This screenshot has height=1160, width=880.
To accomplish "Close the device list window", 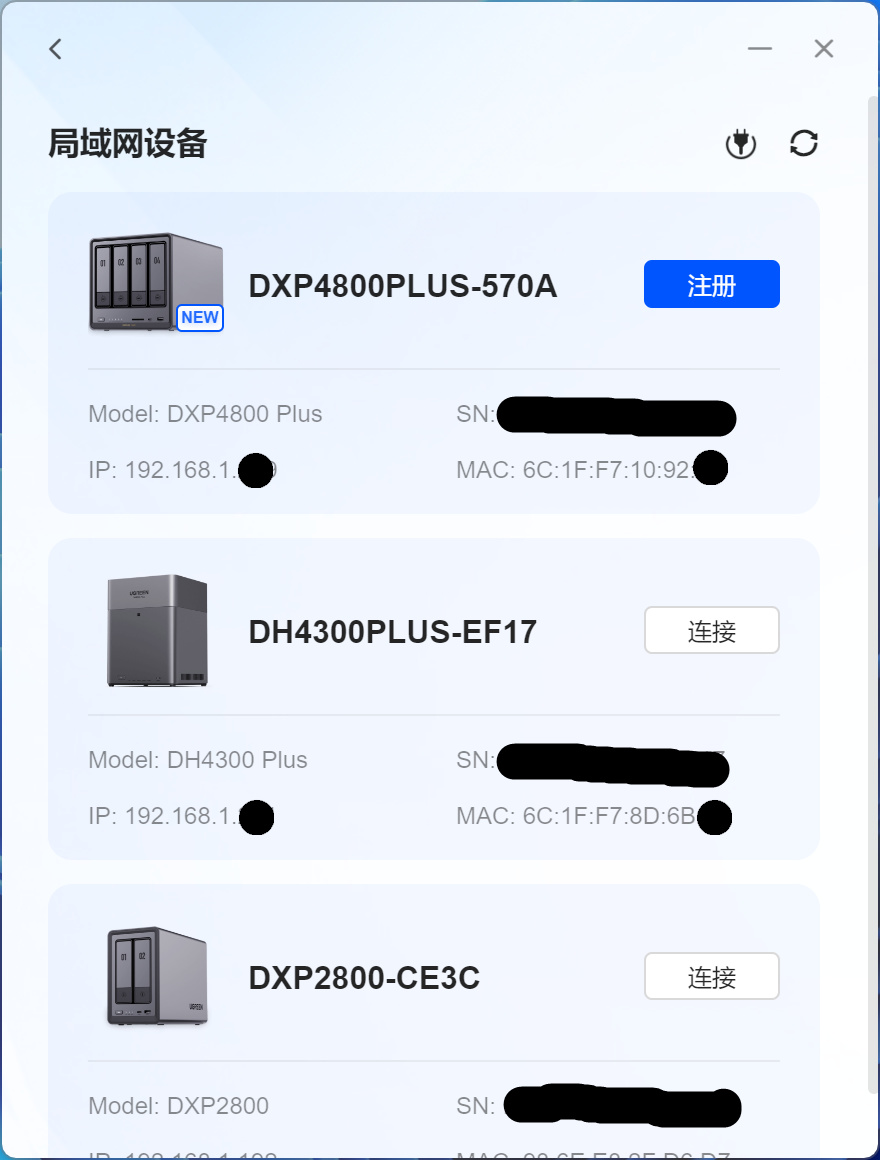I will click(x=824, y=49).
